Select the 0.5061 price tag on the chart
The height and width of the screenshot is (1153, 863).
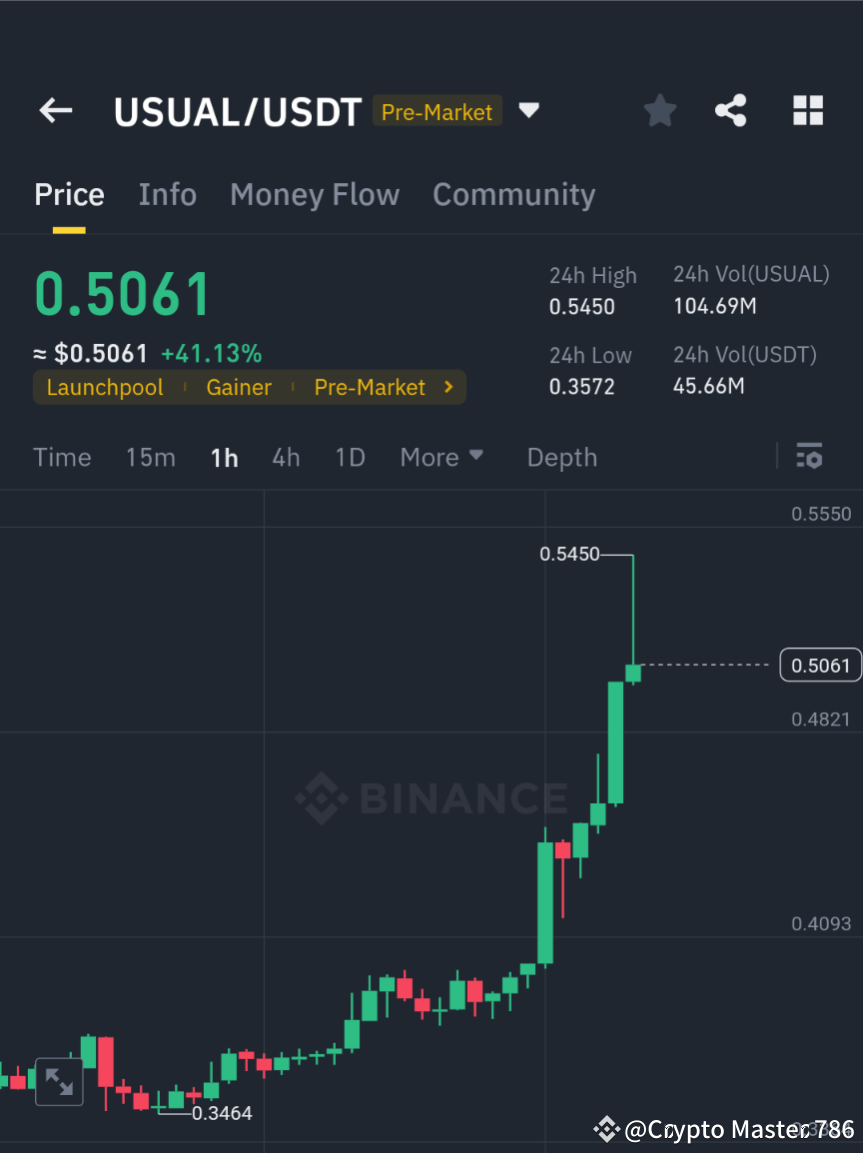click(819, 664)
